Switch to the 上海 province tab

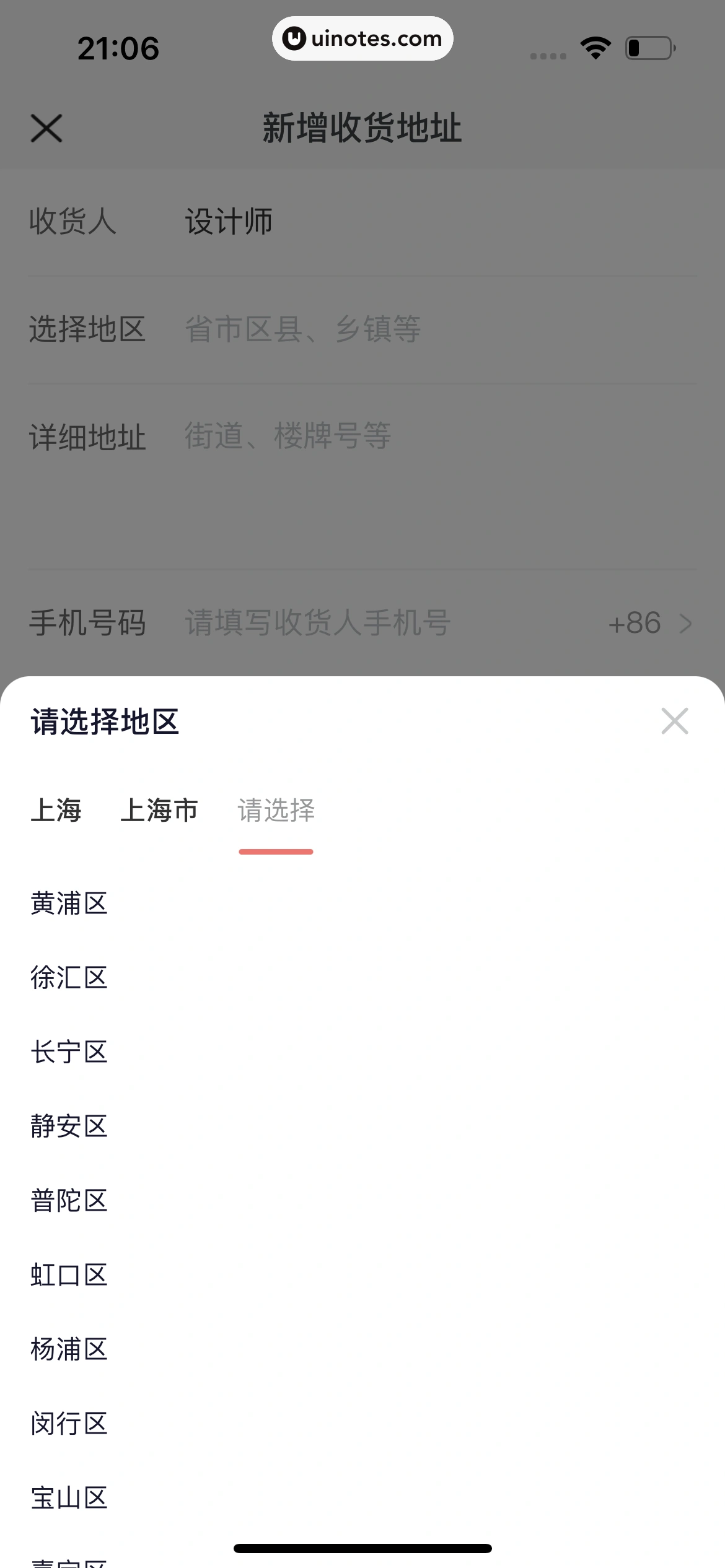pyautogui.click(x=56, y=810)
